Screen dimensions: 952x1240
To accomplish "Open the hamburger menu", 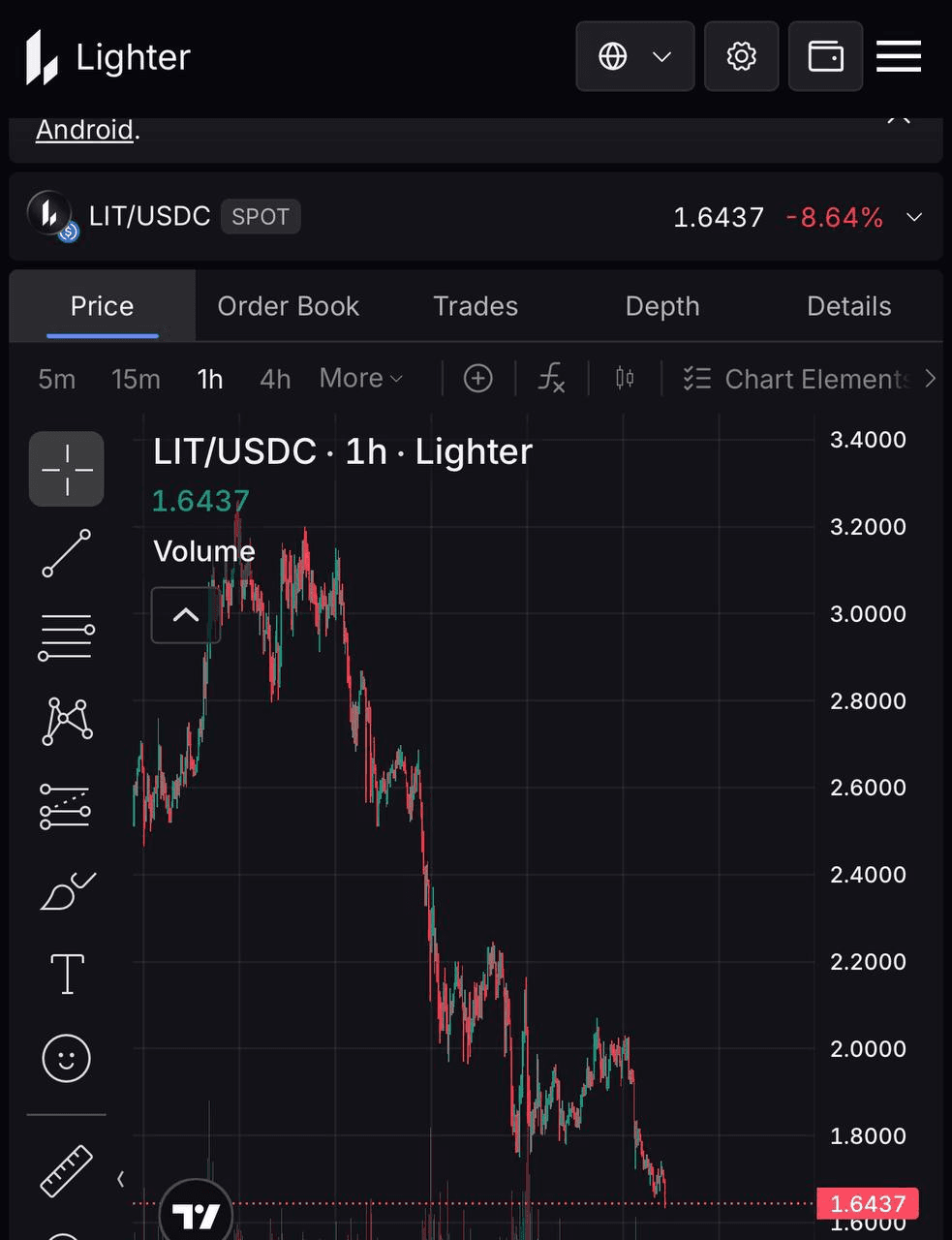I will (x=899, y=56).
